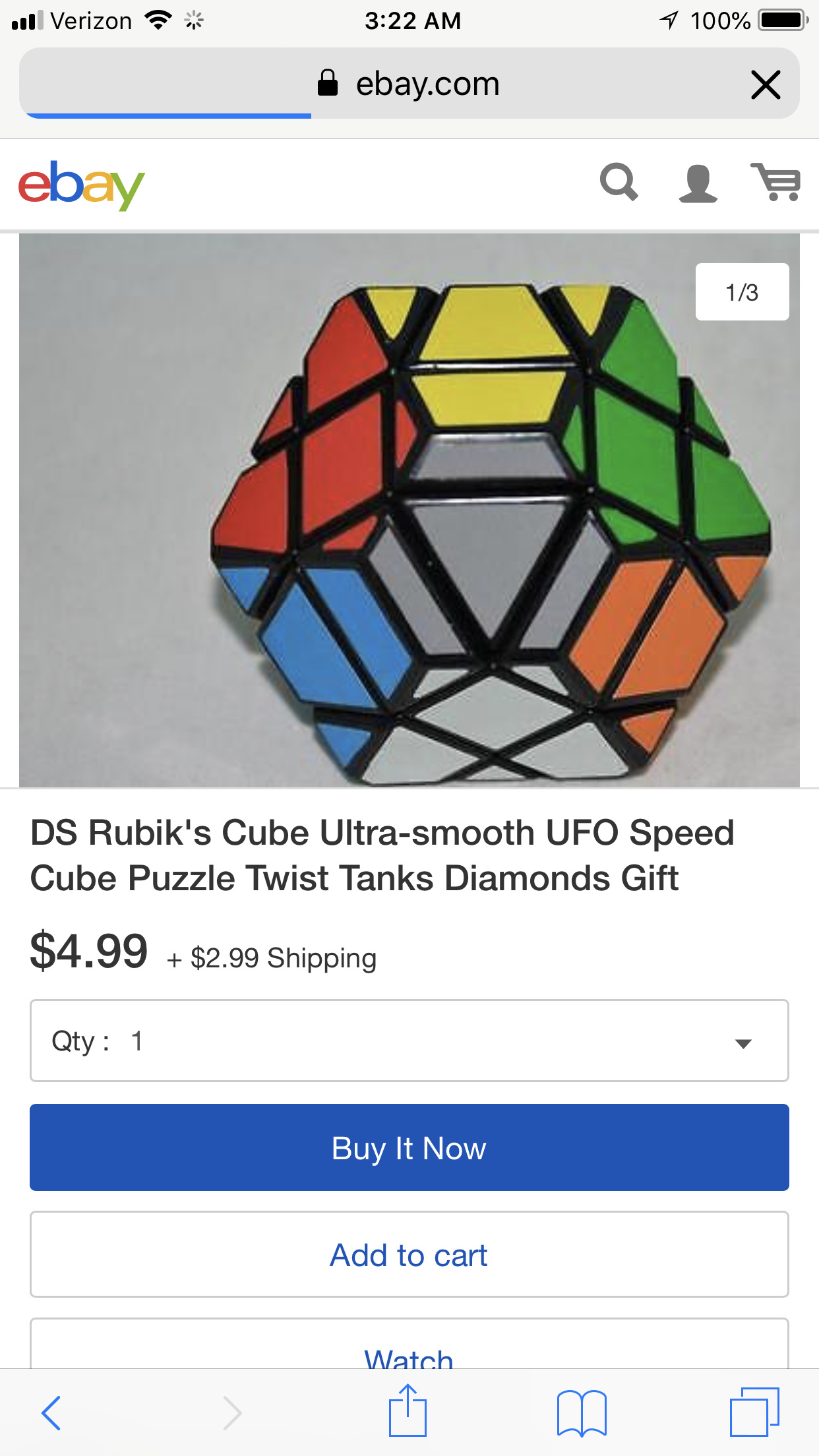819x1456 pixels.
Task: Tap the ebay.com address bar
Action: tap(409, 84)
